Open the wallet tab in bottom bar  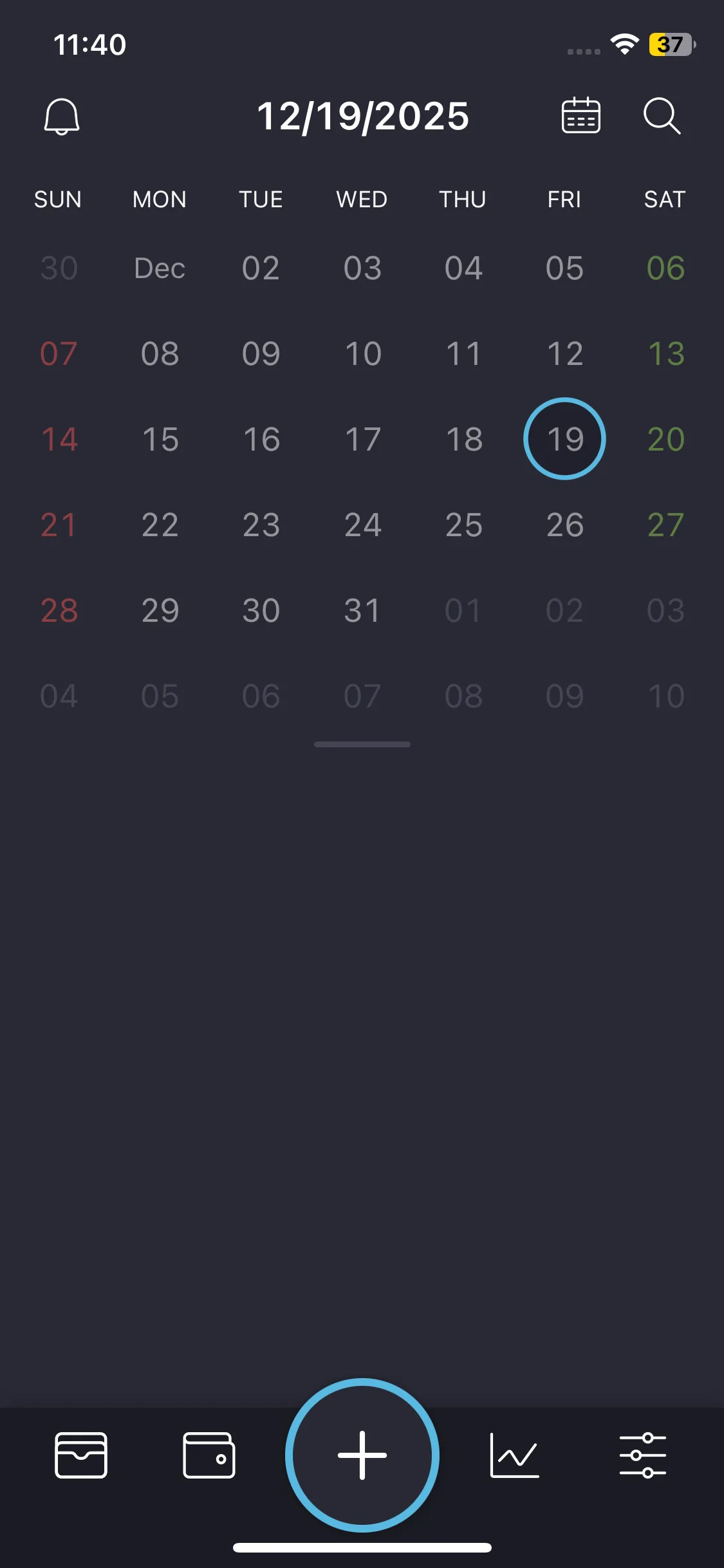coord(209,1455)
